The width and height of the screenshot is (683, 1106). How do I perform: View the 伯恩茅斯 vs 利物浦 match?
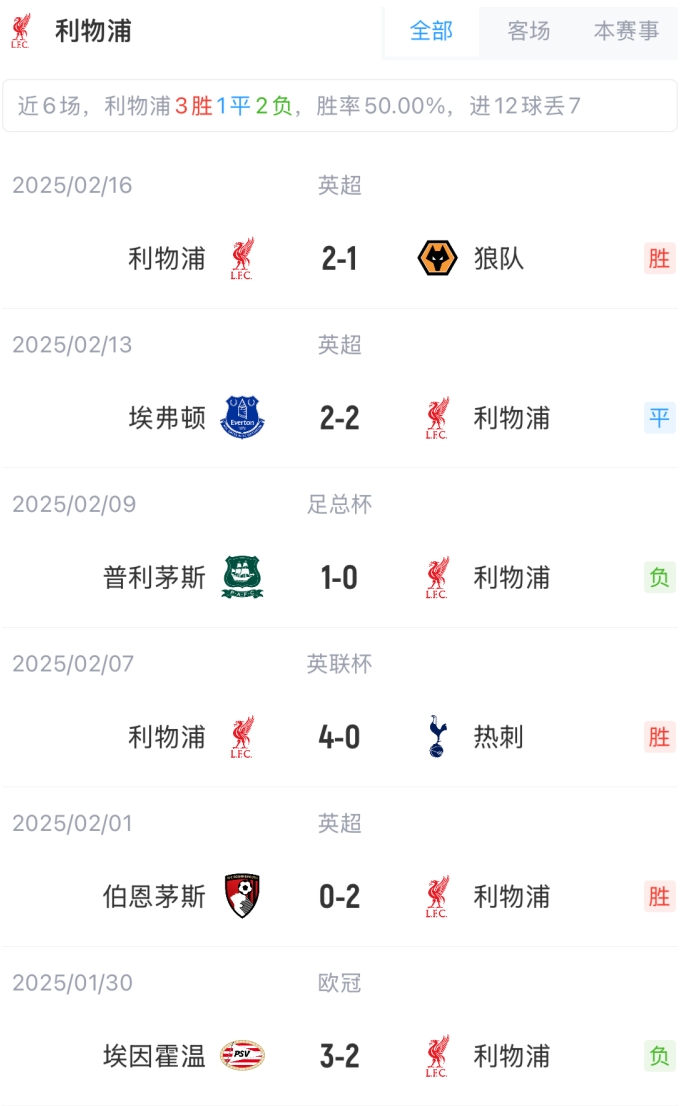click(x=340, y=897)
